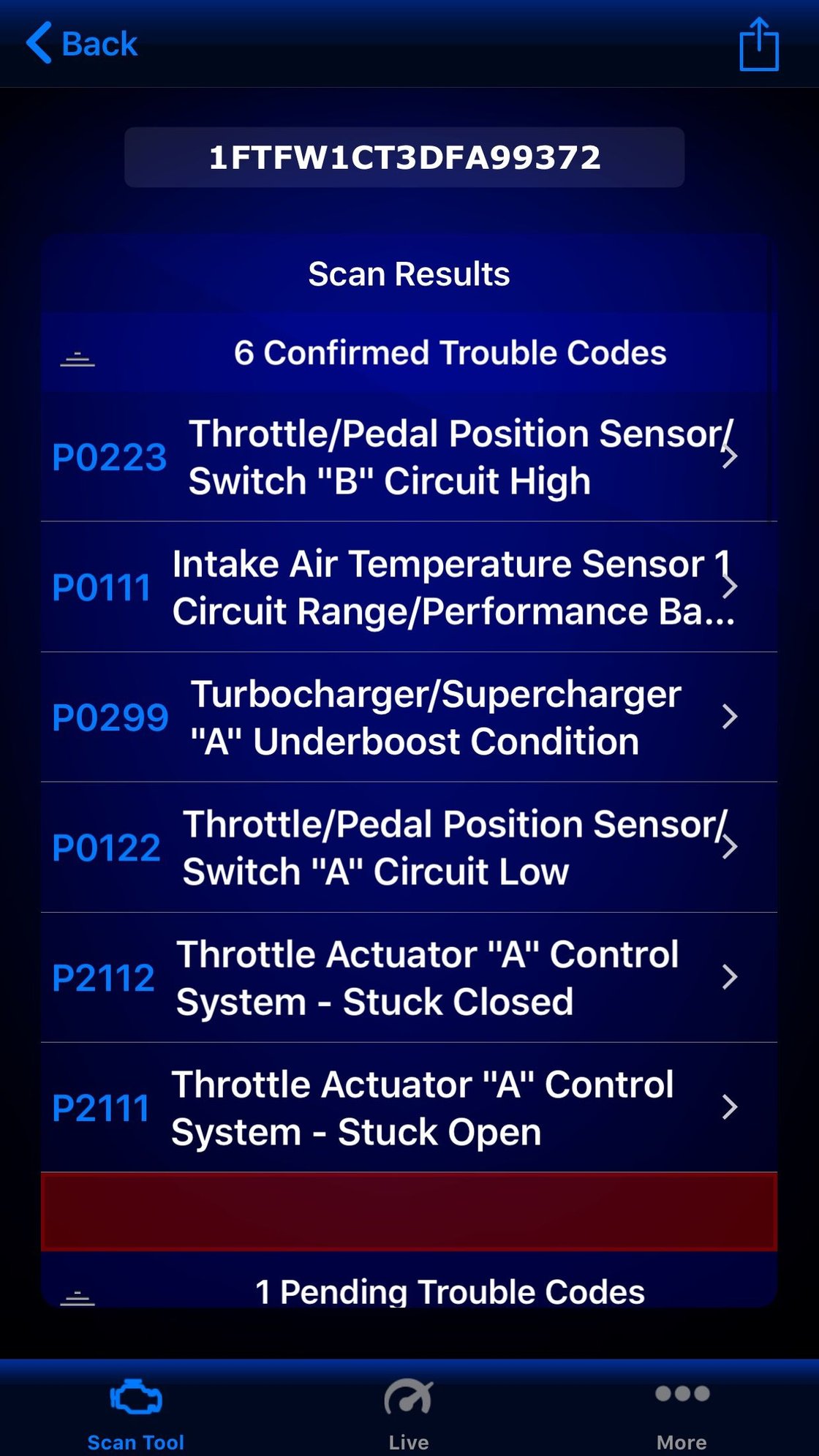Select the Scan Tool engine icon

[x=136, y=1395]
